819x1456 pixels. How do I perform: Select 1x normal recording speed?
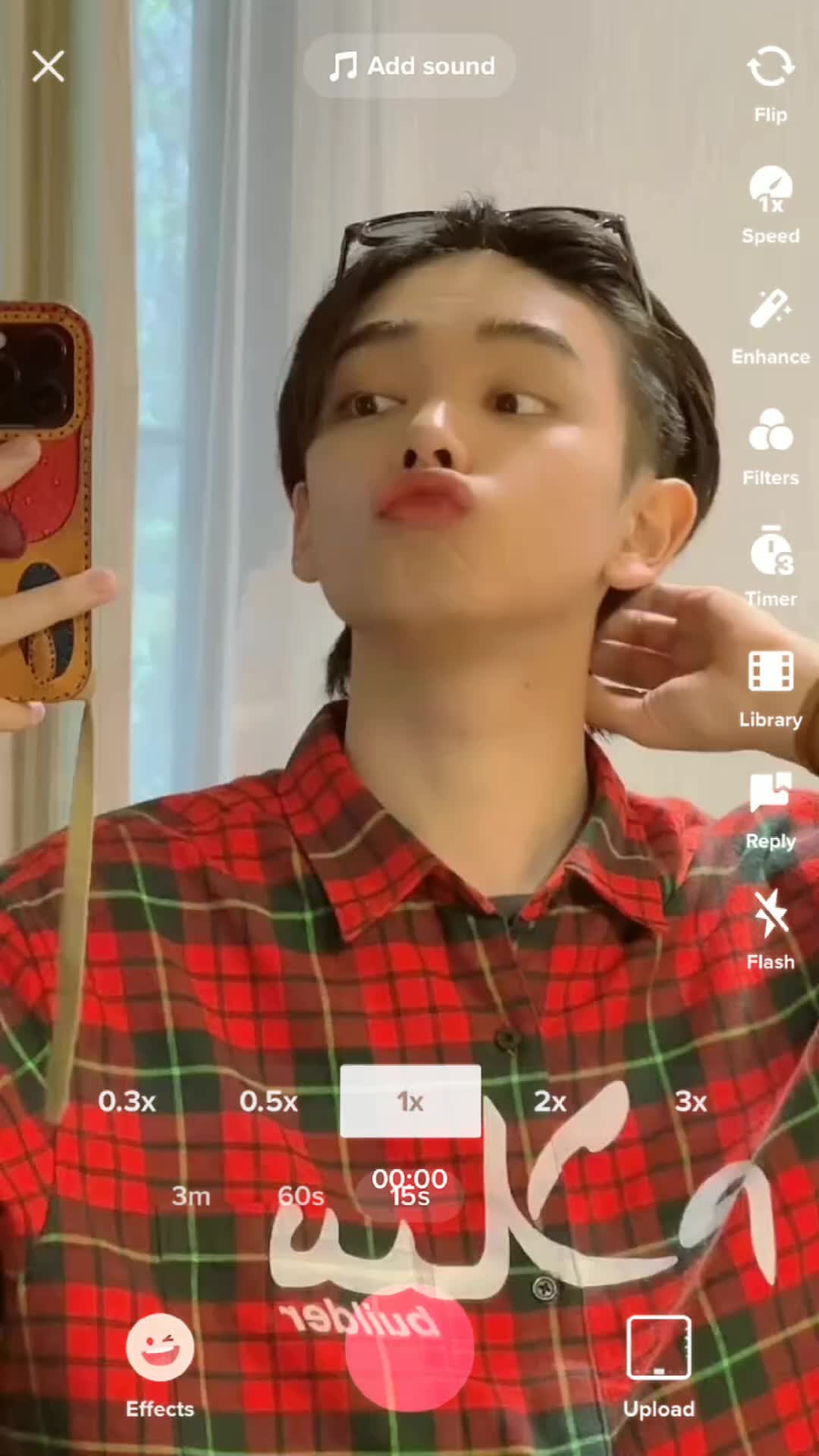tap(410, 1101)
